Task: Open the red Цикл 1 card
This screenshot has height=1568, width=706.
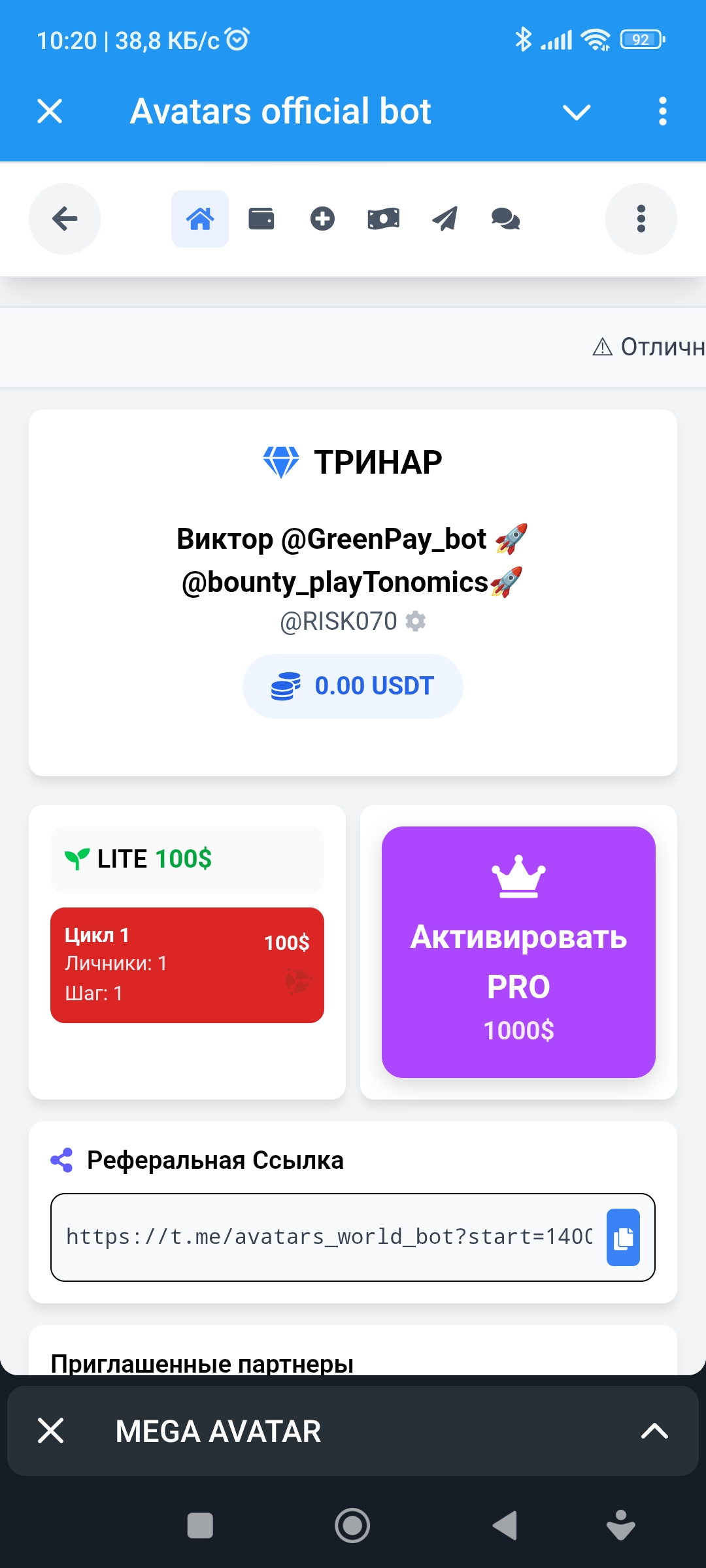Action: [x=187, y=965]
